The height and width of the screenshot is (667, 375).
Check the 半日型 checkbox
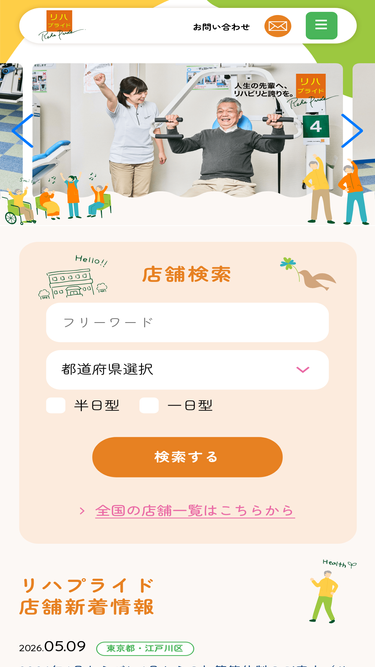[56, 406]
